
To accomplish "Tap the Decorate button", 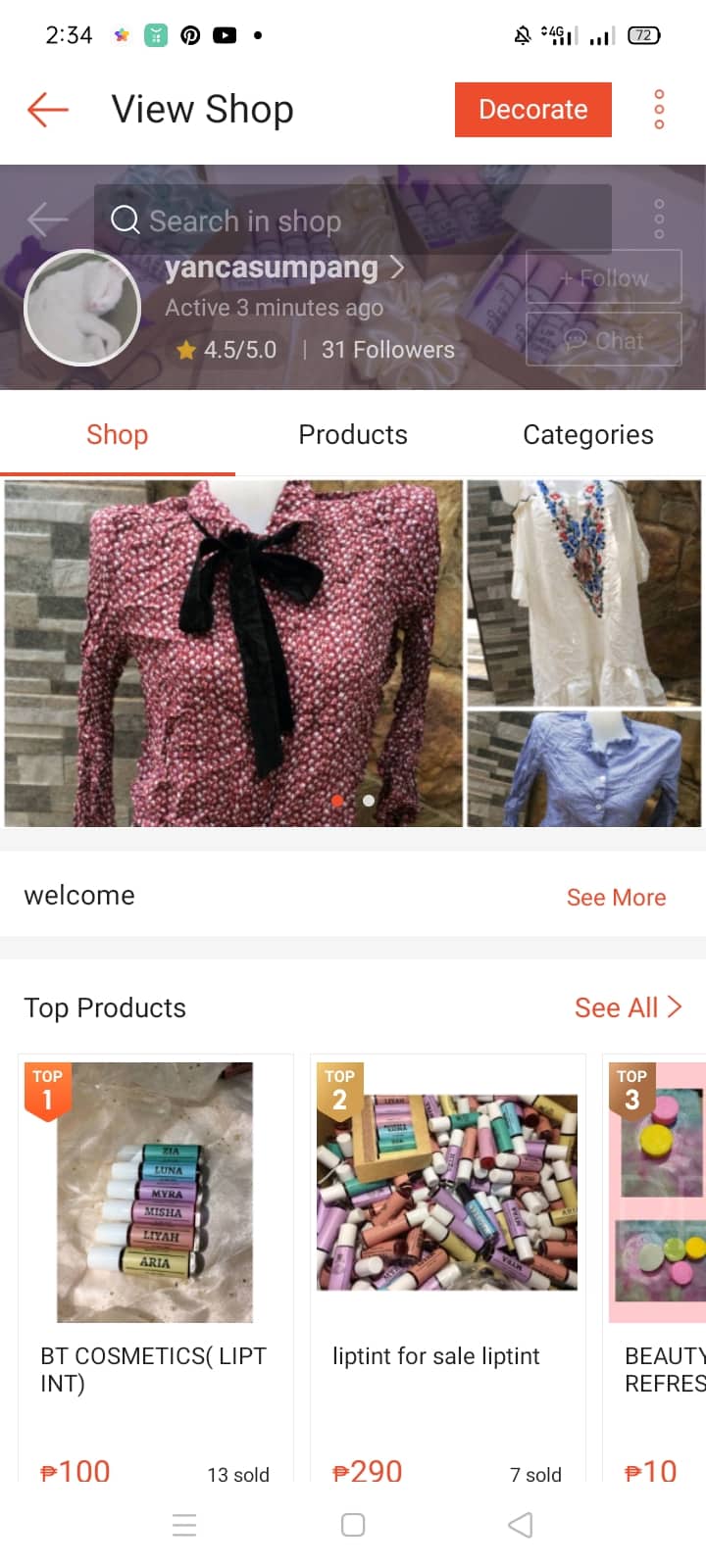I will (x=532, y=110).
